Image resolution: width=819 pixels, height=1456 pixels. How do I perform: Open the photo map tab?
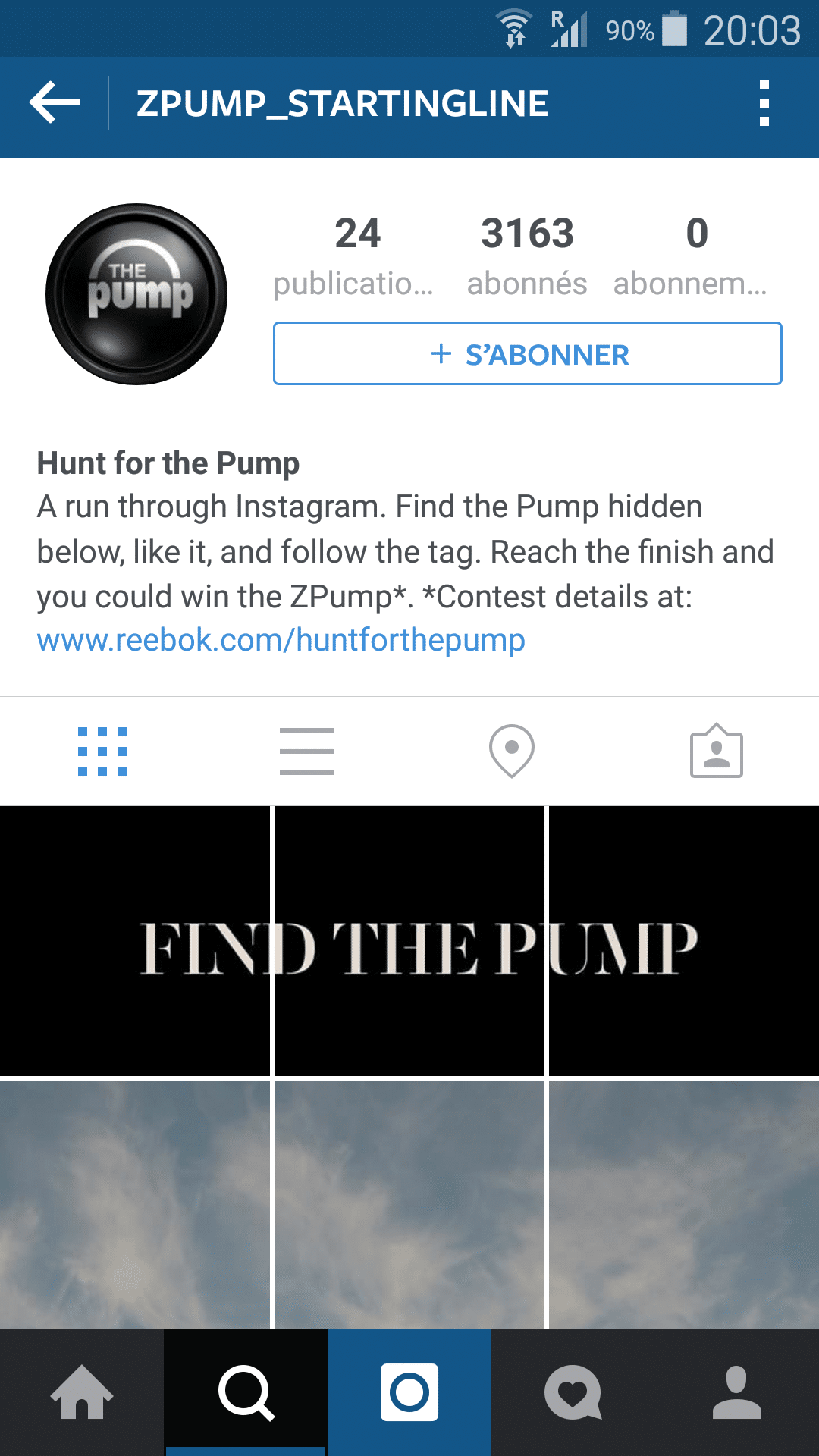[x=512, y=752]
